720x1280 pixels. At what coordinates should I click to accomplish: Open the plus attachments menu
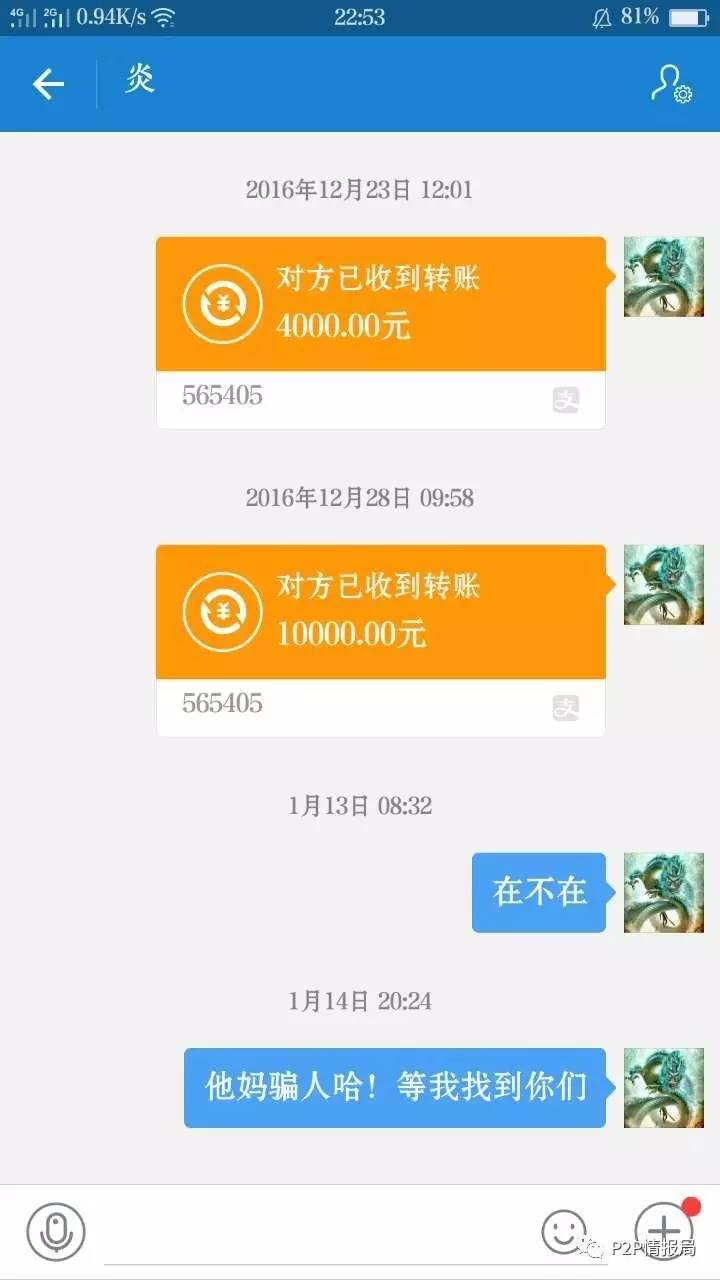point(664,1229)
